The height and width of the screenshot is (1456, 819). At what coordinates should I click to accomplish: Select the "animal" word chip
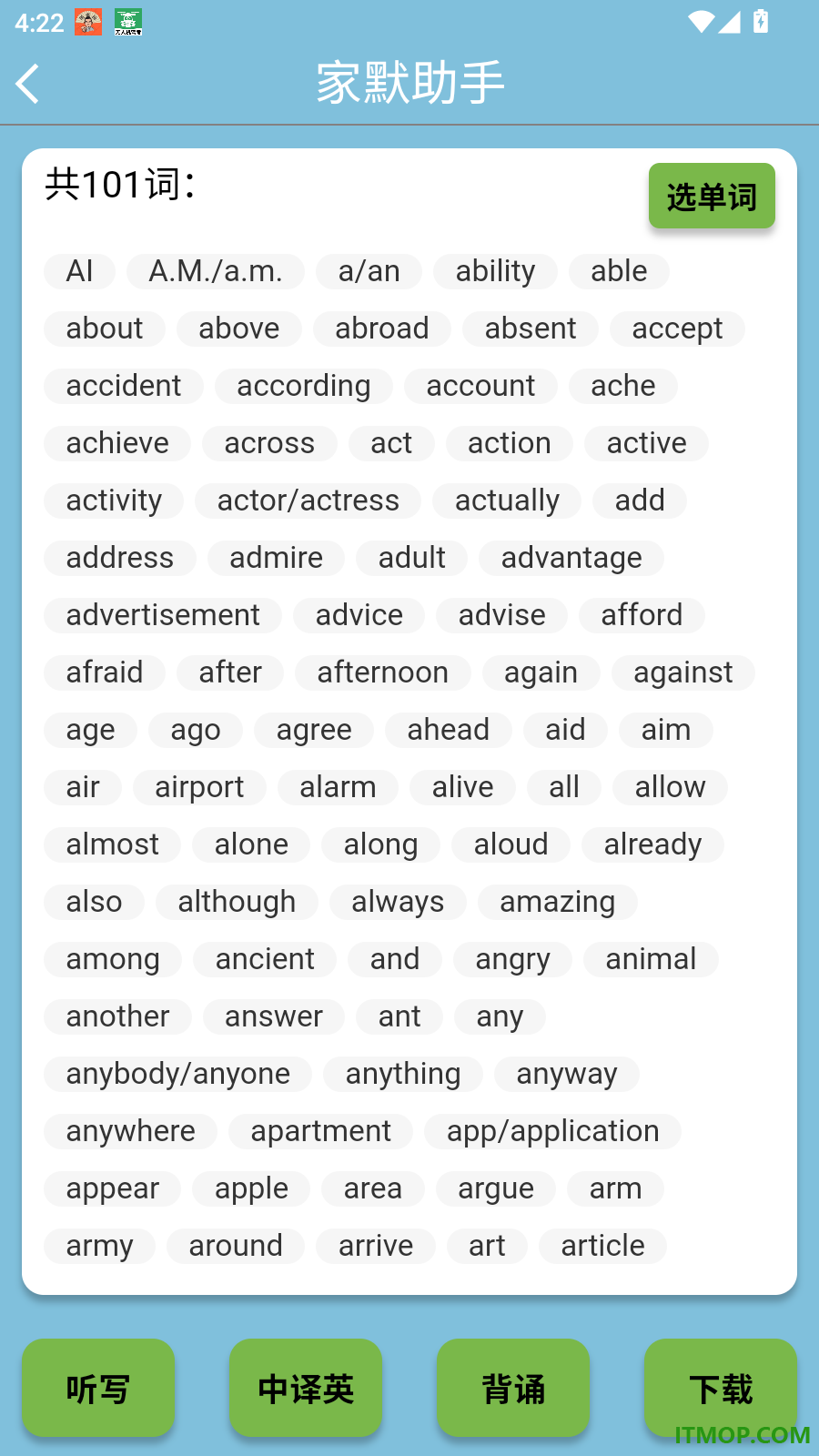click(651, 959)
